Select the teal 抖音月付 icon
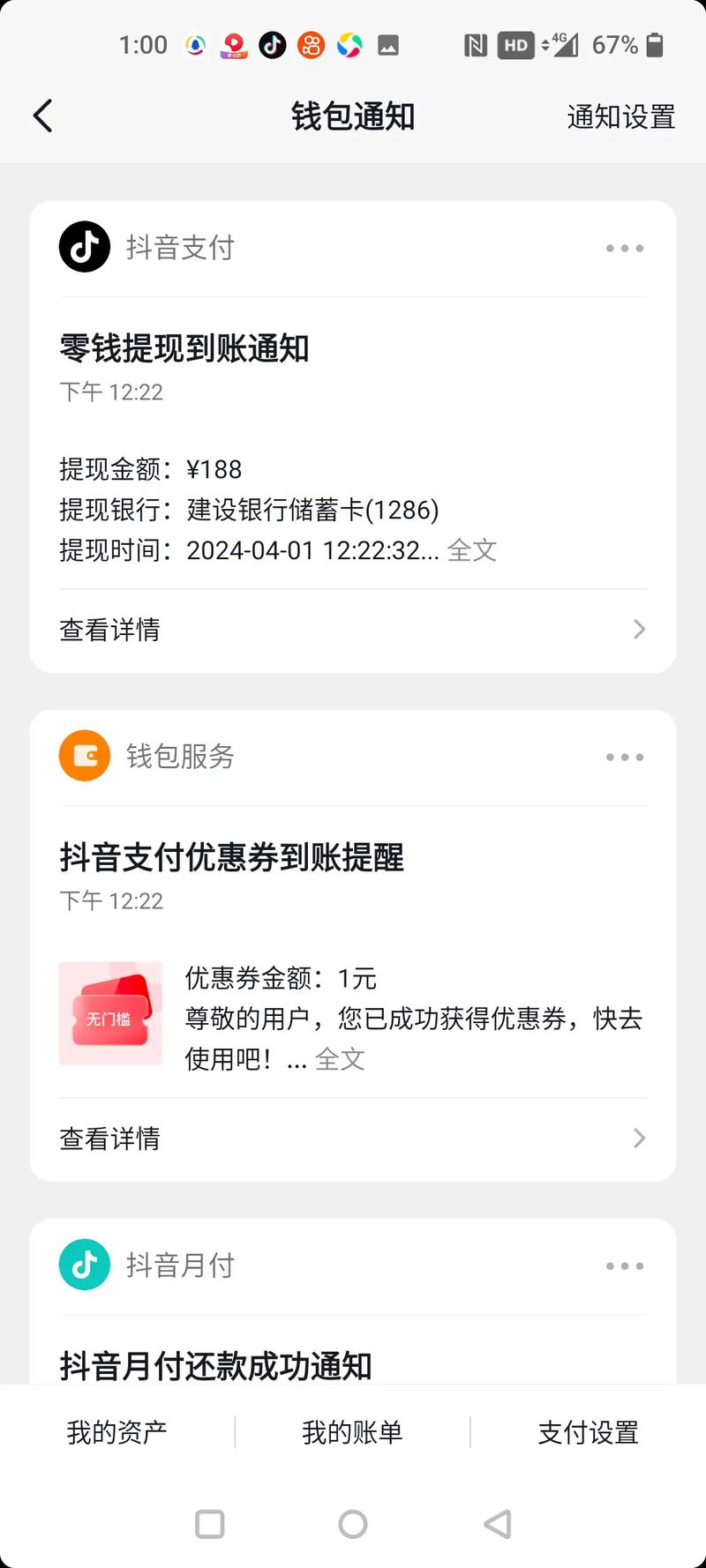 click(x=83, y=1265)
